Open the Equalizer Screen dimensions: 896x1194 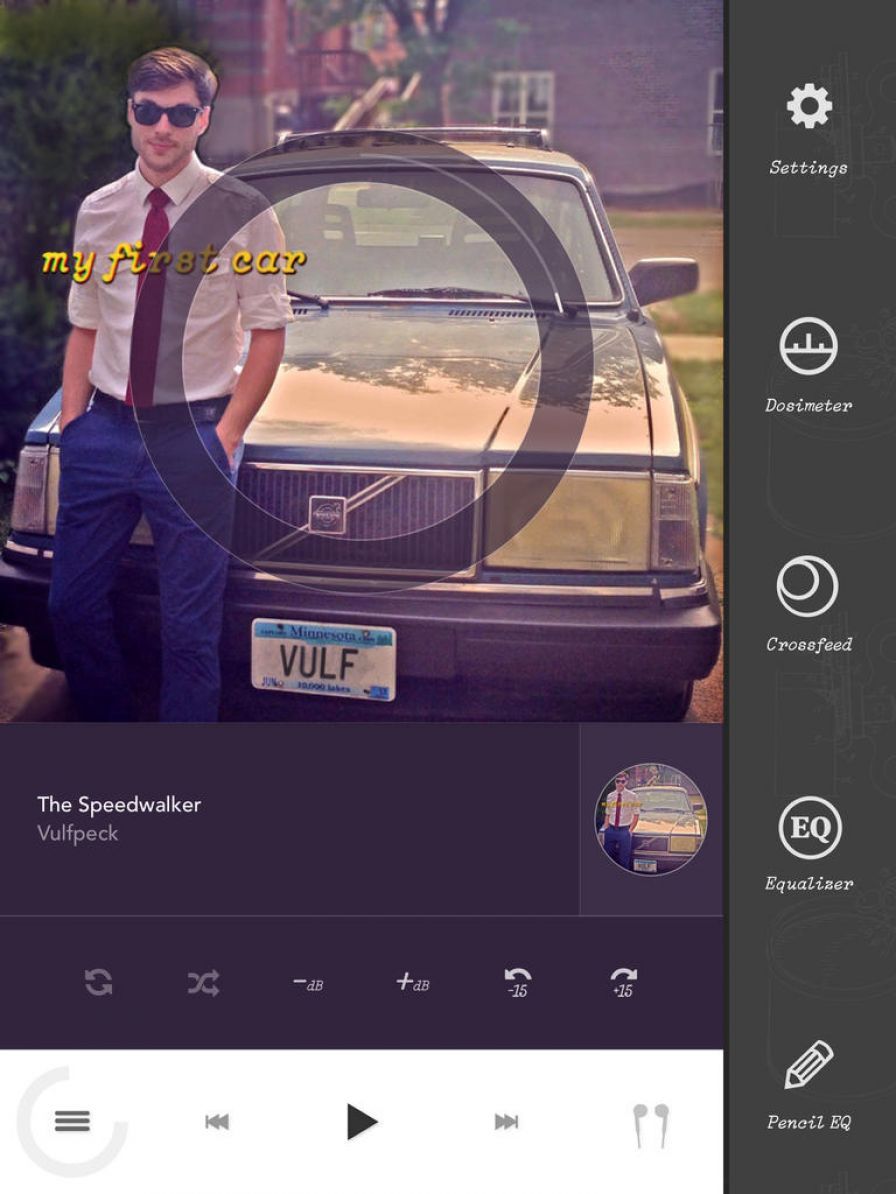tap(808, 828)
